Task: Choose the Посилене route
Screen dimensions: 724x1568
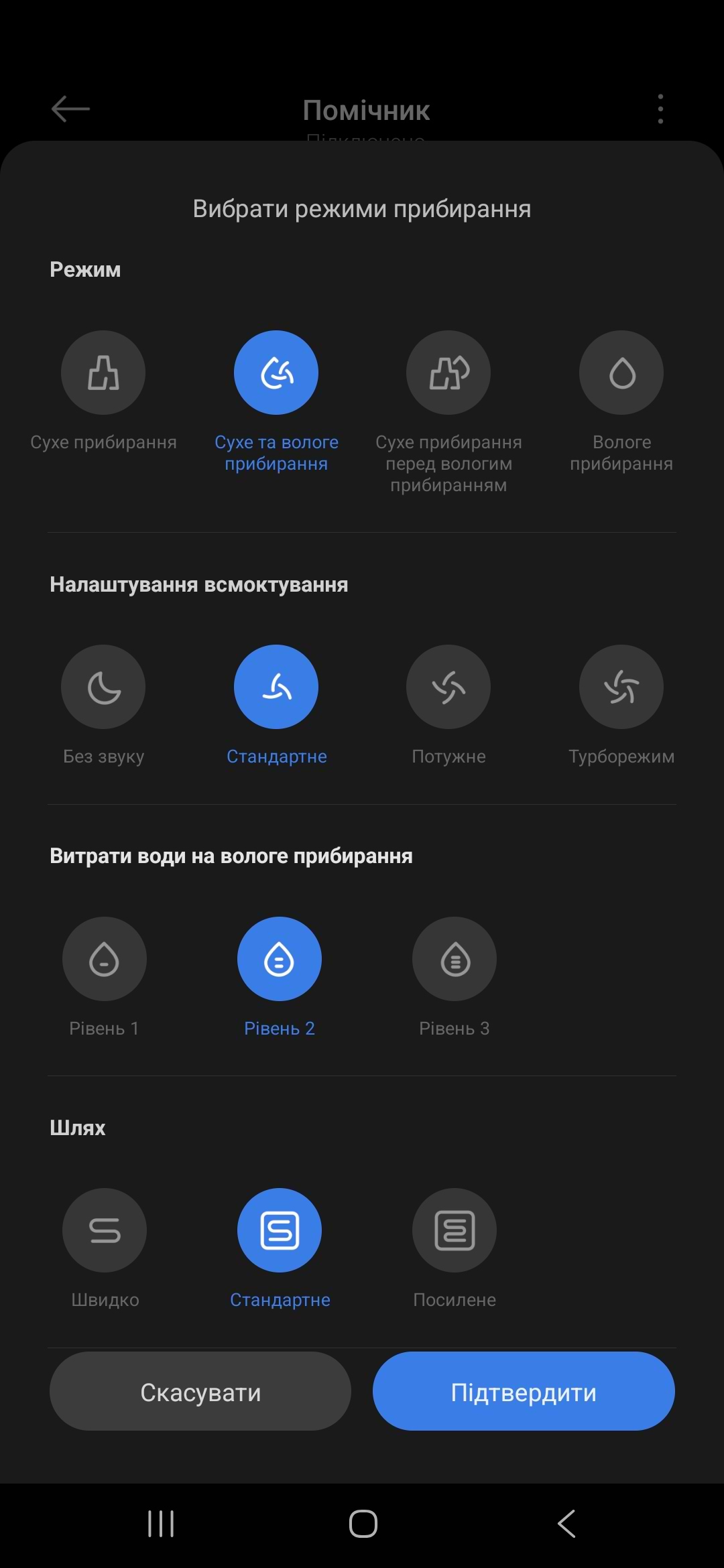Action: coord(455,1230)
